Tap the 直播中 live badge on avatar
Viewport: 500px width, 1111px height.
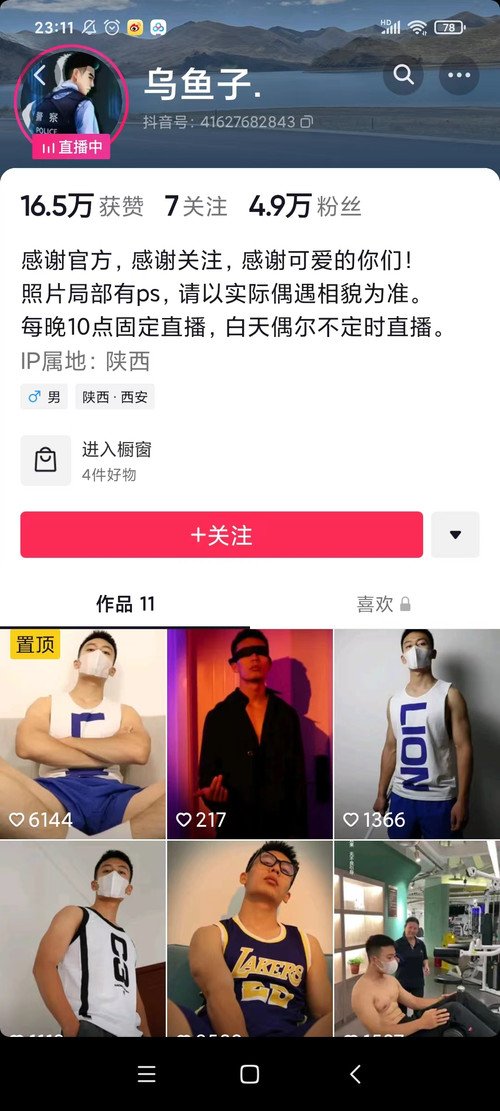coord(71,147)
